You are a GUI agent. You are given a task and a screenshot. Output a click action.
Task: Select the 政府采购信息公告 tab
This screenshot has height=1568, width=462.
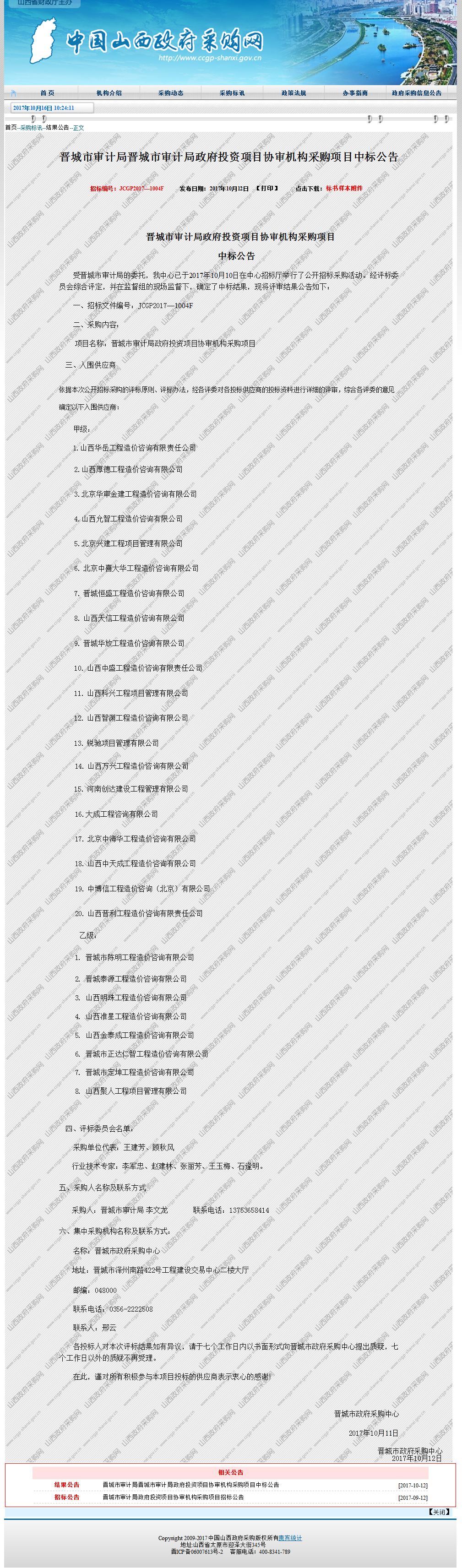(416, 93)
